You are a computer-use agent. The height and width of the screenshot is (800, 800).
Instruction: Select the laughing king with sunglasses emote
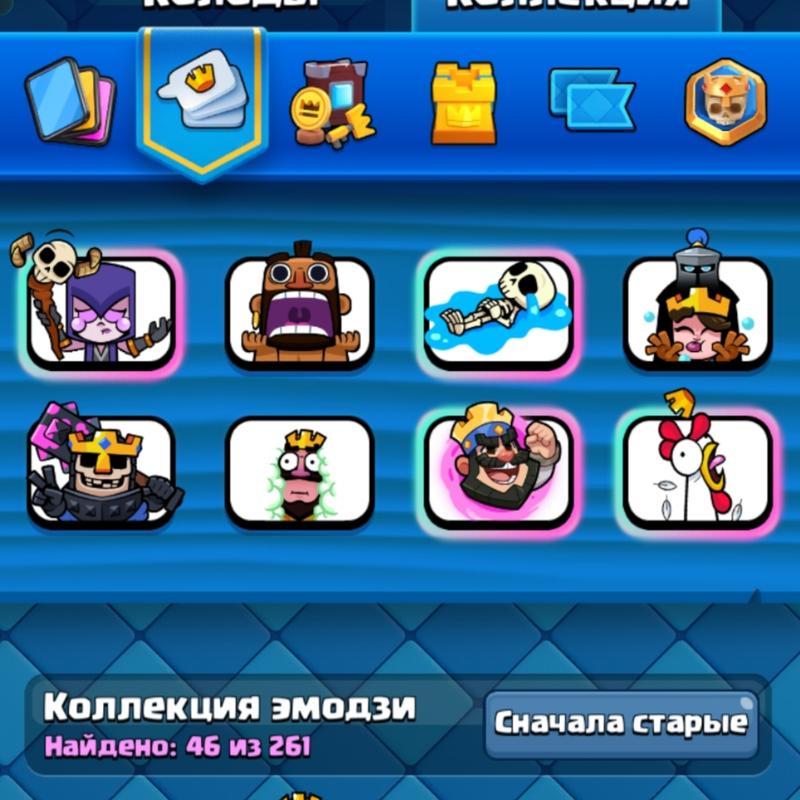(499, 472)
